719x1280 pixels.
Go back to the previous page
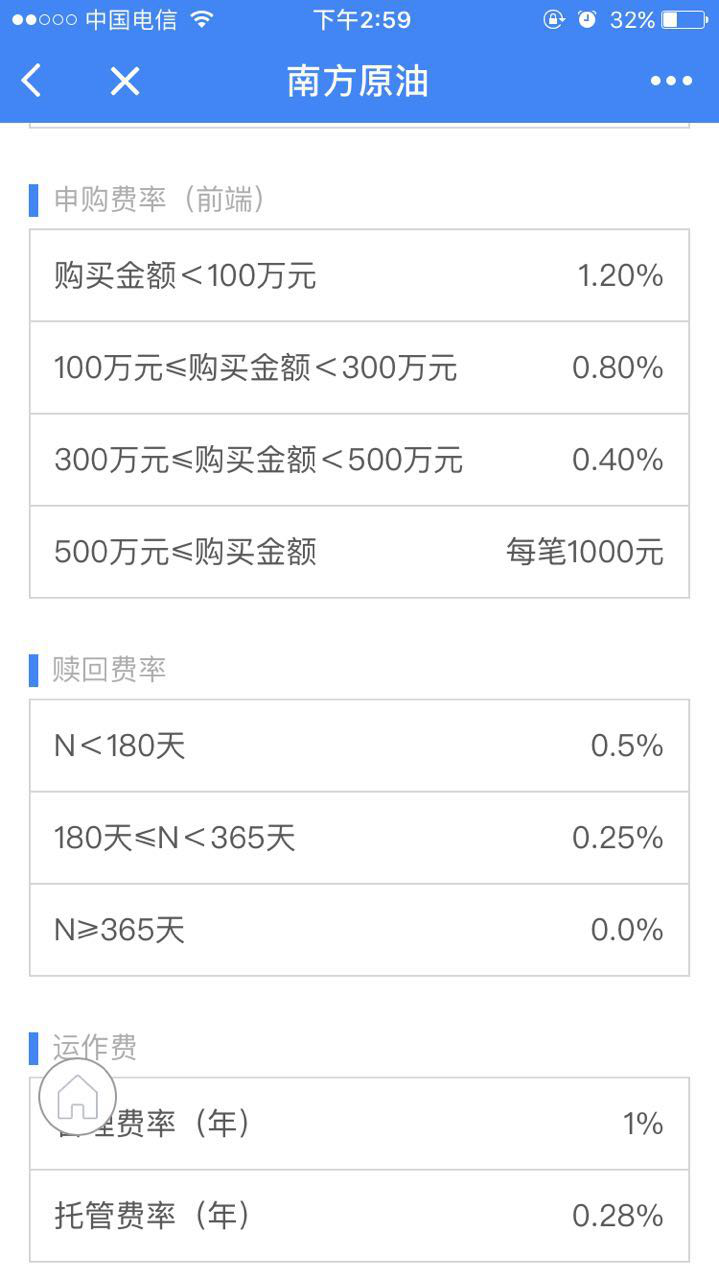[x=32, y=81]
